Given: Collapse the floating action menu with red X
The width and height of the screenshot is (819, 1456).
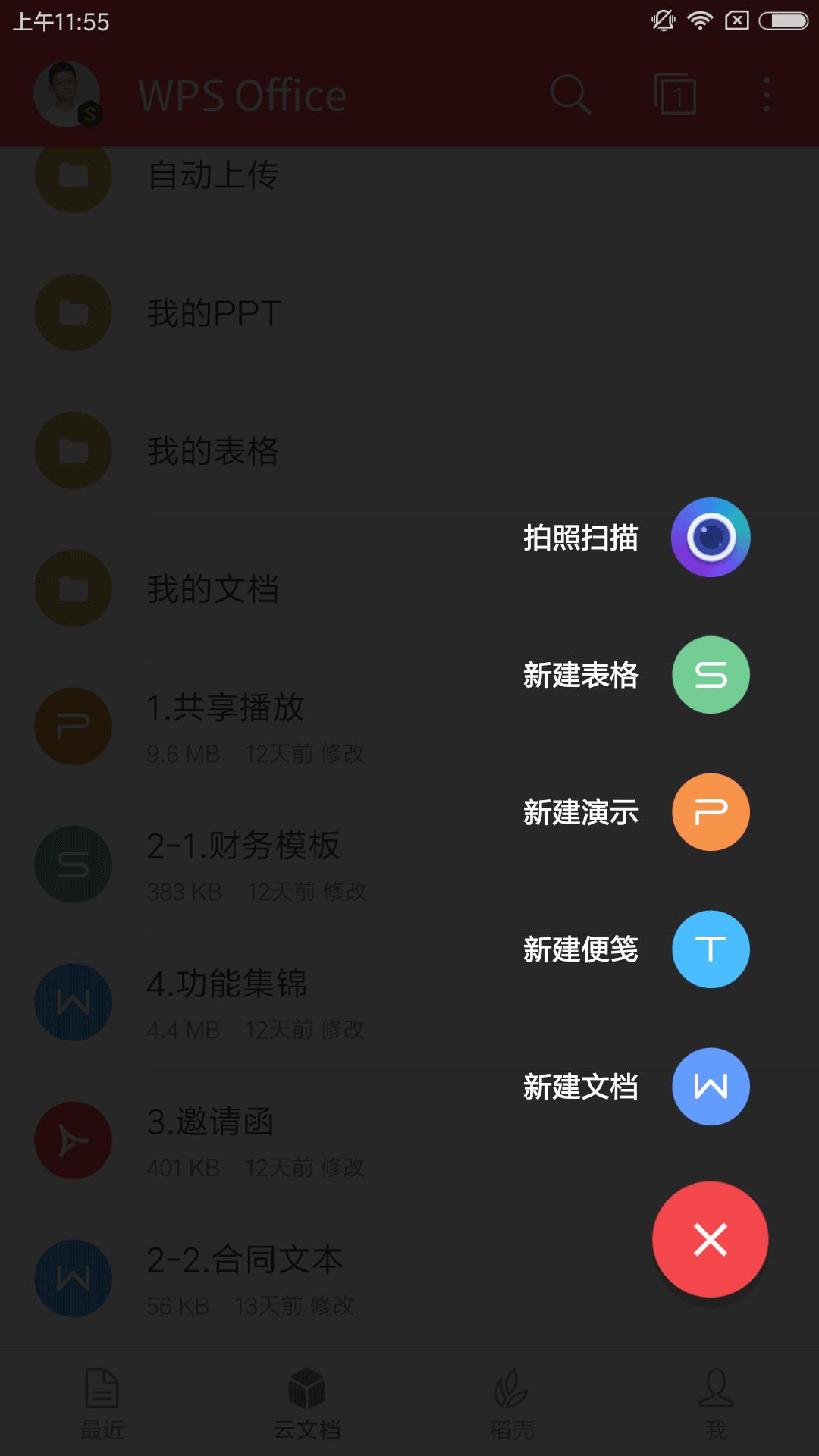Looking at the screenshot, I should coord(710,1238).
